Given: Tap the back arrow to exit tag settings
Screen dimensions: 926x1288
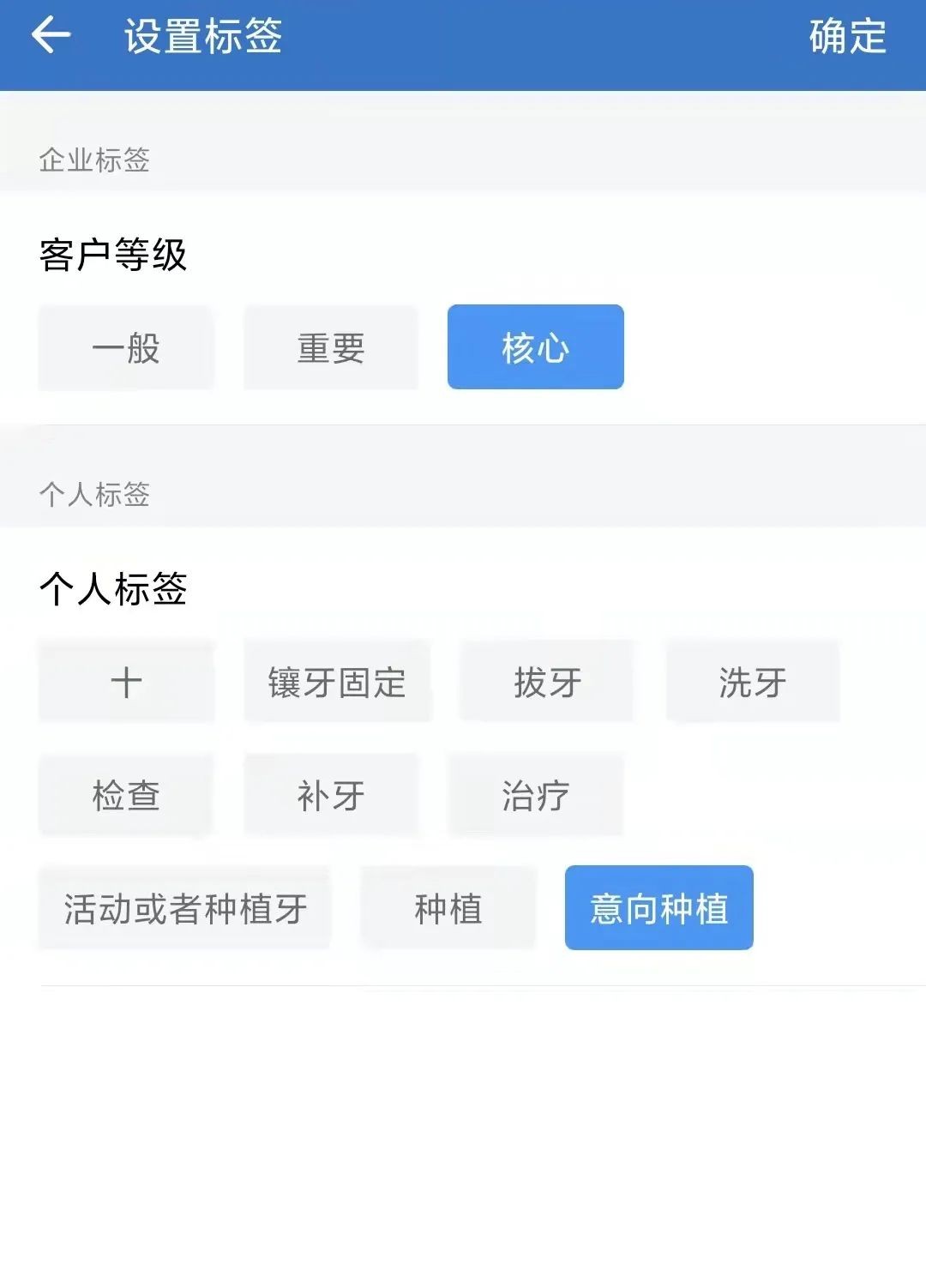Looking at the screenshot, I should [51, 39].
